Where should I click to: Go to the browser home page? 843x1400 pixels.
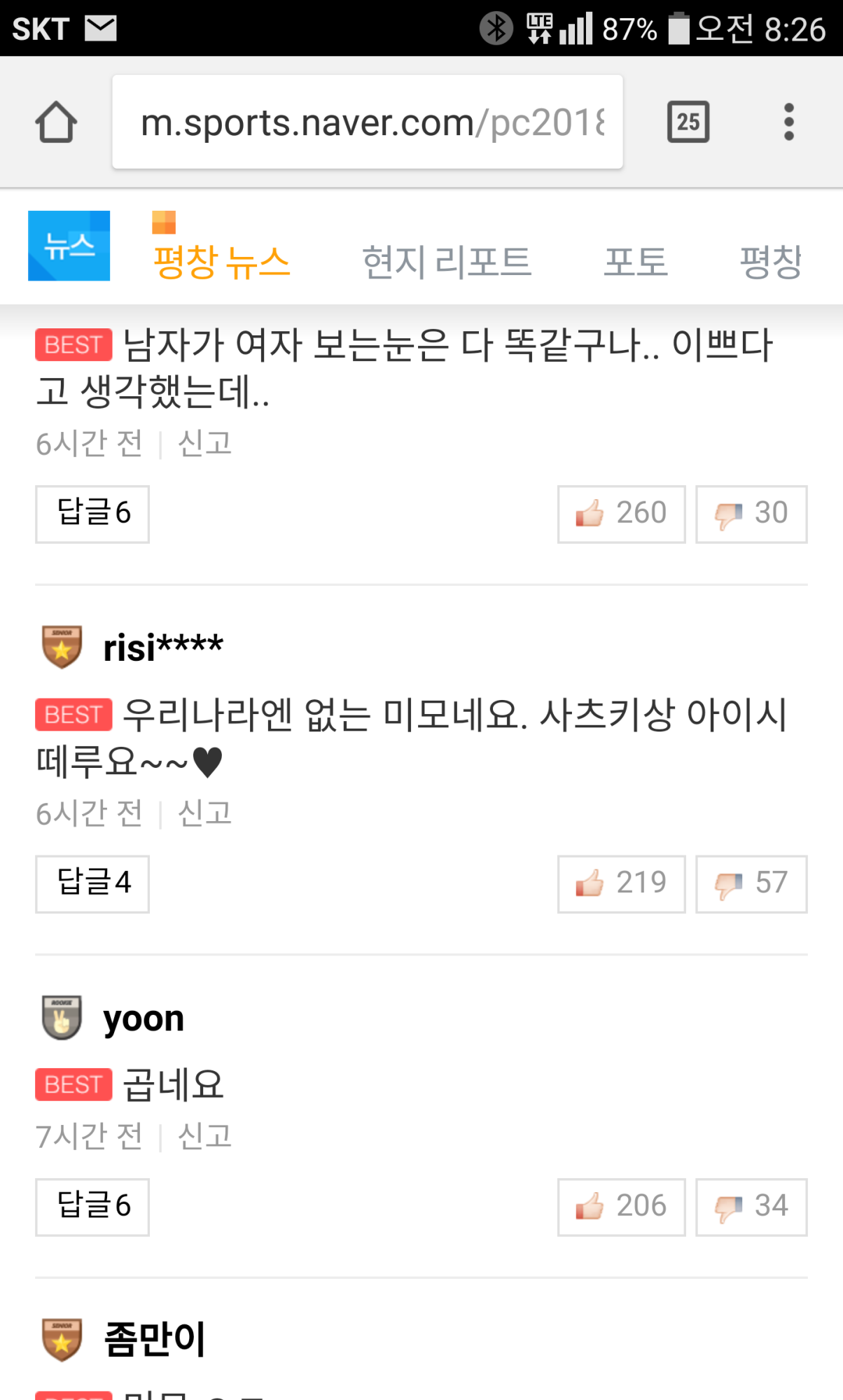(x=56, y=122)
